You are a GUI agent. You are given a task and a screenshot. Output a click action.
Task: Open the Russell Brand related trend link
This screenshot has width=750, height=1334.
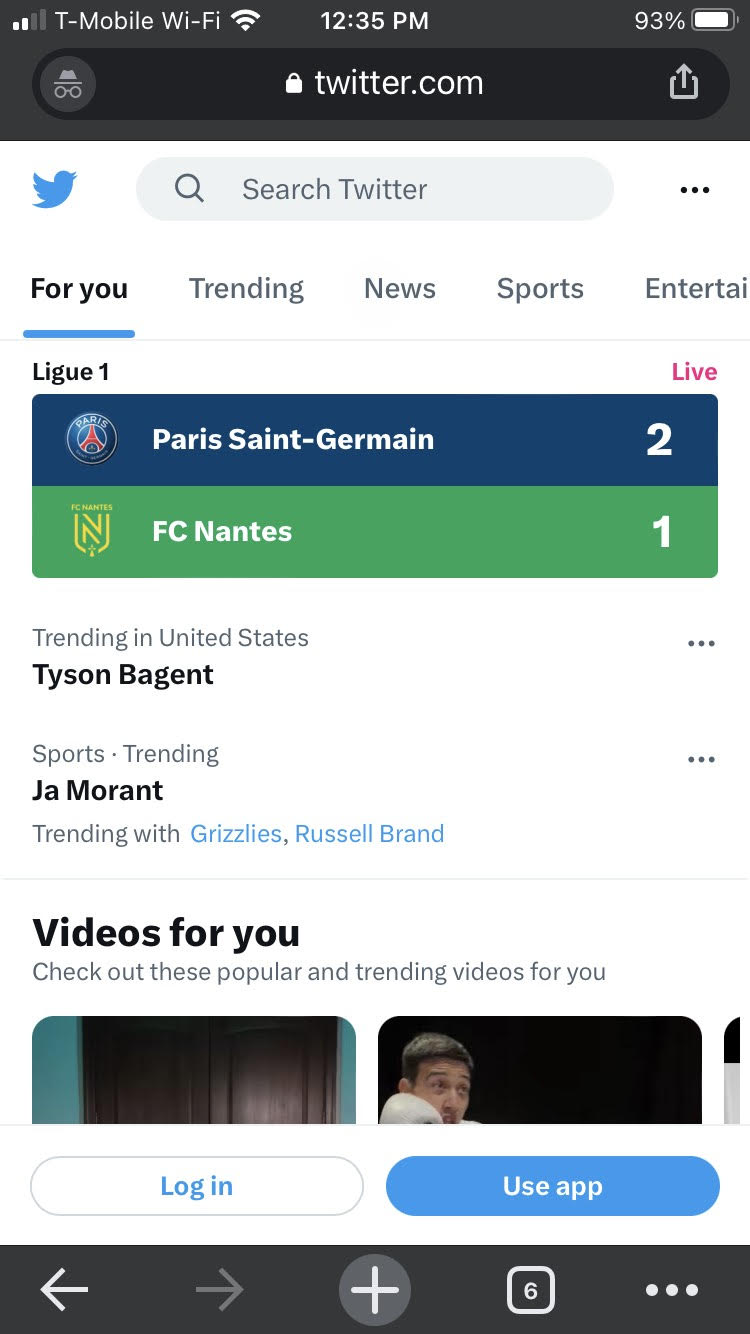tap(369, 834)
